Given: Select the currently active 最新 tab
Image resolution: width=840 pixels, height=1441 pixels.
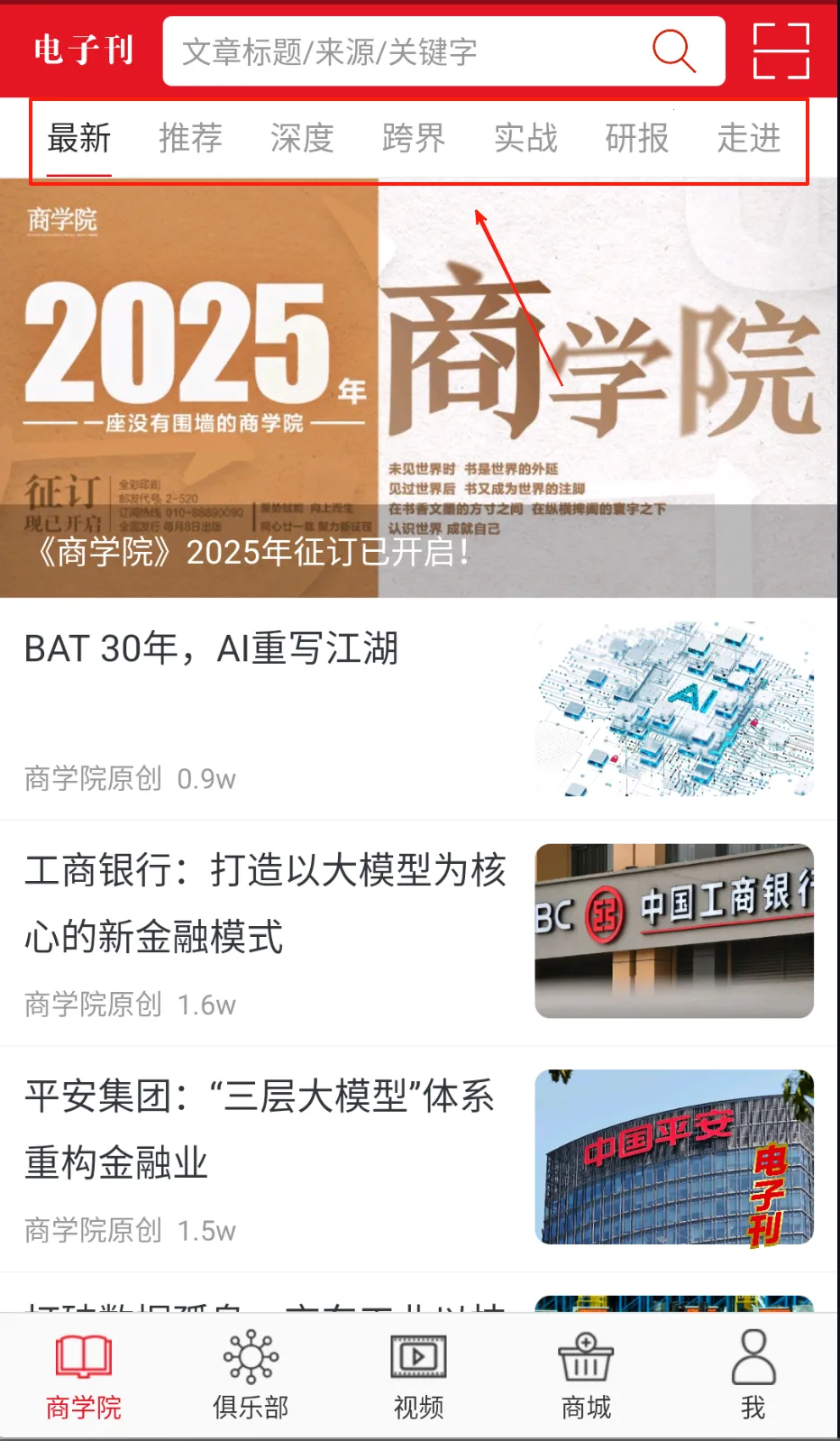Looking at the screenshot, I should pos(78,139).
